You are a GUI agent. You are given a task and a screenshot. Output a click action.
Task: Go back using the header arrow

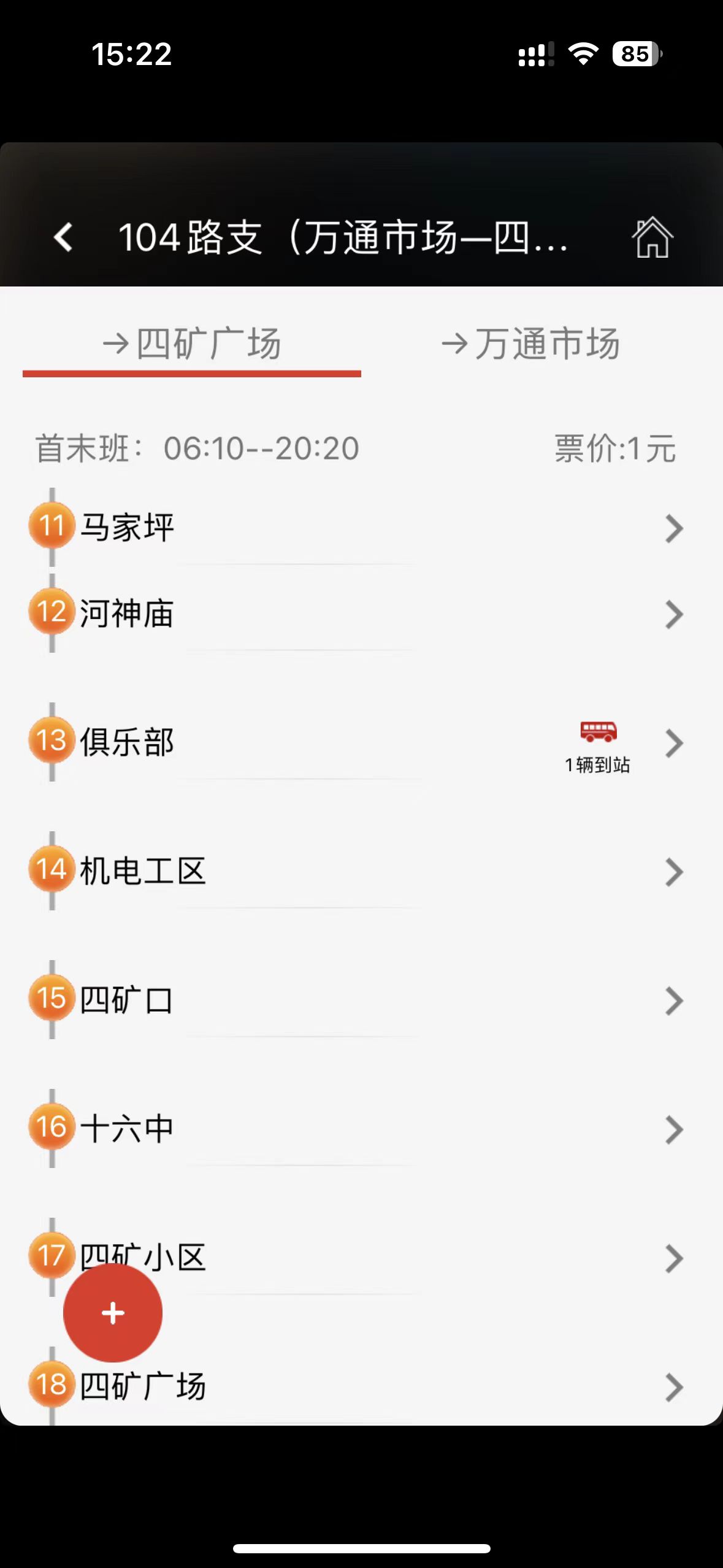[x=64, y=237]
